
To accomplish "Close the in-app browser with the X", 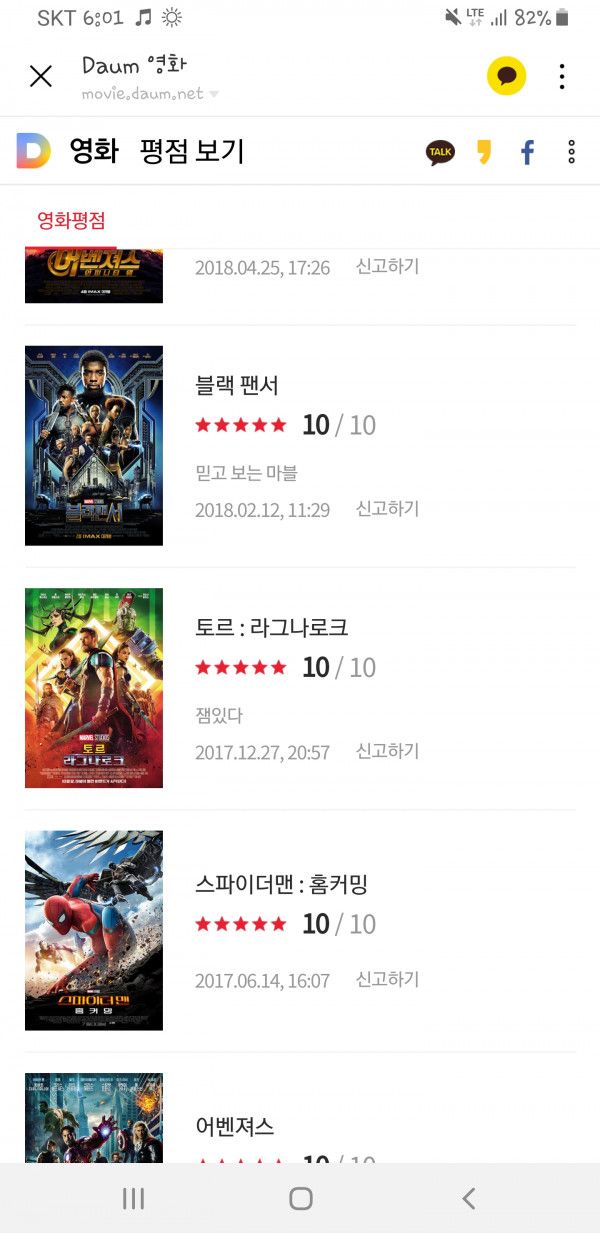I will 41,76.
